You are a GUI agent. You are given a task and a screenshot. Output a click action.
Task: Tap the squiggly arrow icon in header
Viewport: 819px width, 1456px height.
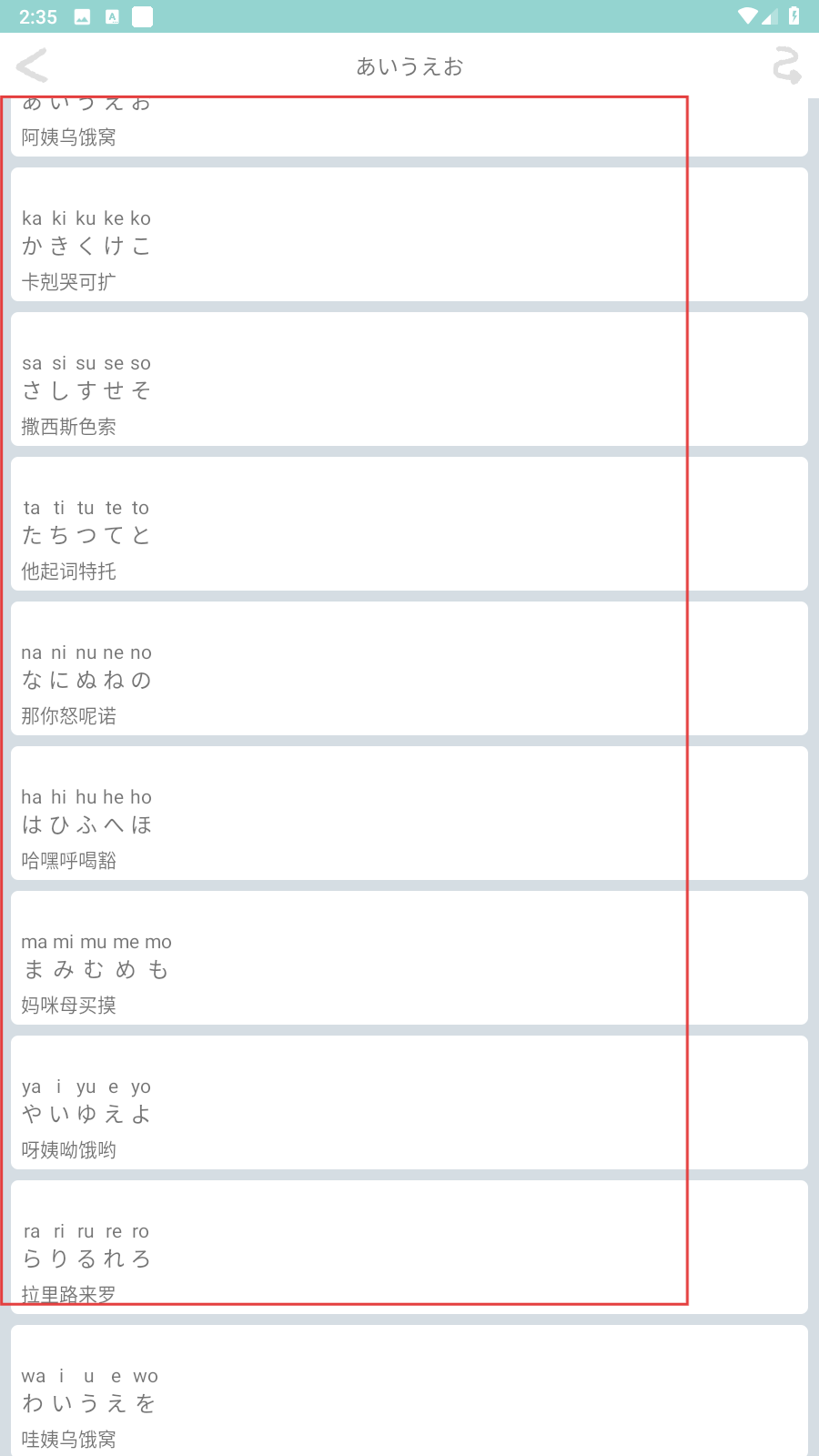(x=786, y=66)
